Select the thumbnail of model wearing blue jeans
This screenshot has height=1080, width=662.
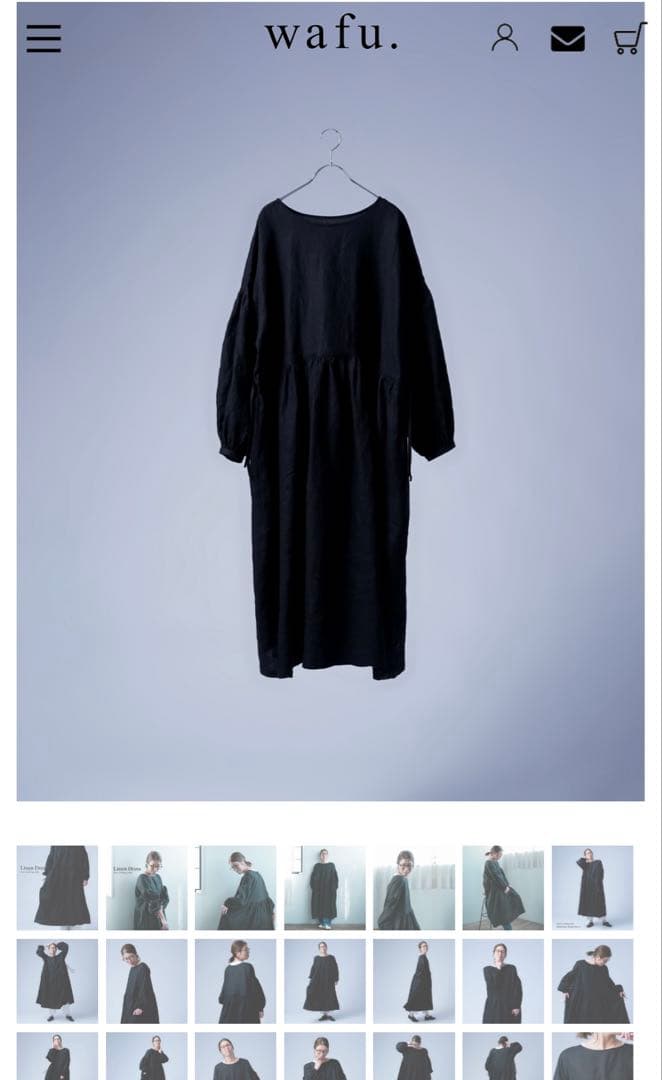324,888
